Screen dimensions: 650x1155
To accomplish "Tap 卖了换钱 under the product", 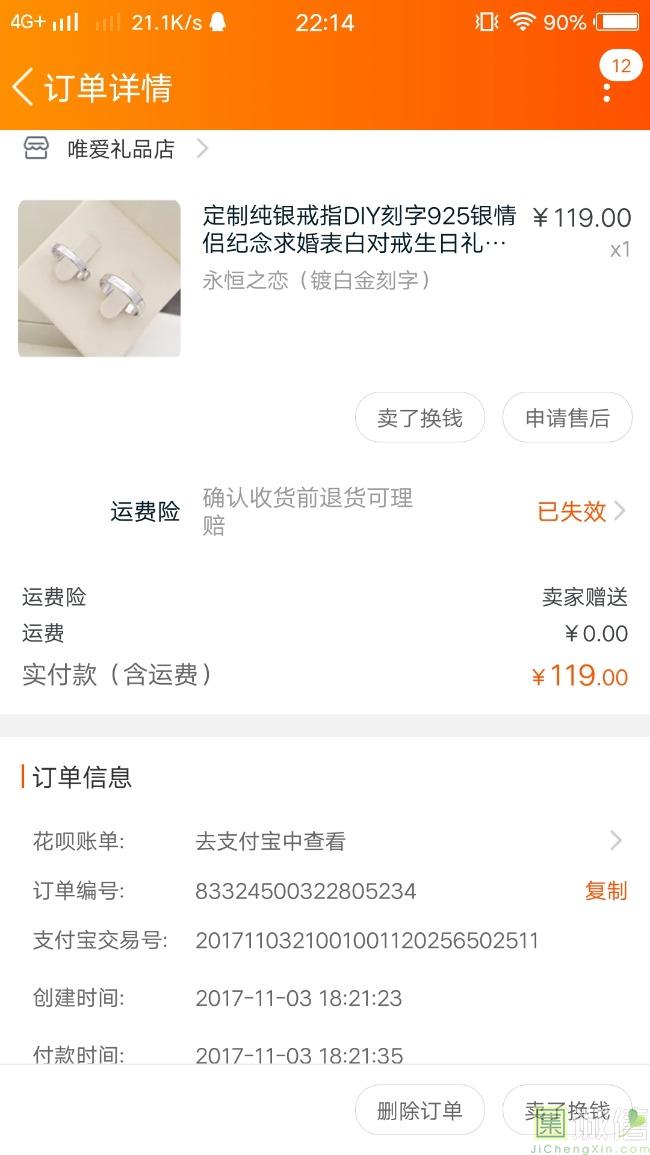I will (420, 418).
